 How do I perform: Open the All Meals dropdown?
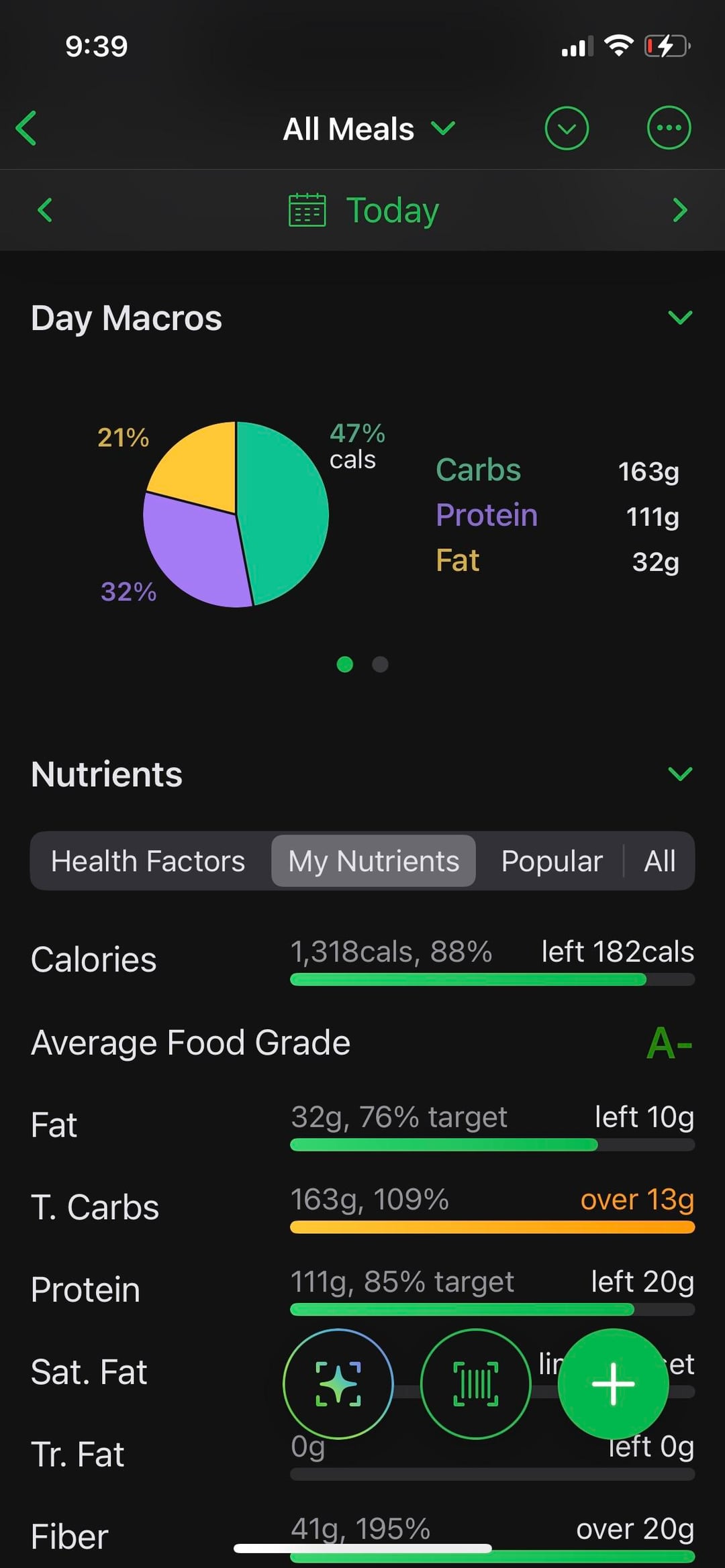(369, 129)
